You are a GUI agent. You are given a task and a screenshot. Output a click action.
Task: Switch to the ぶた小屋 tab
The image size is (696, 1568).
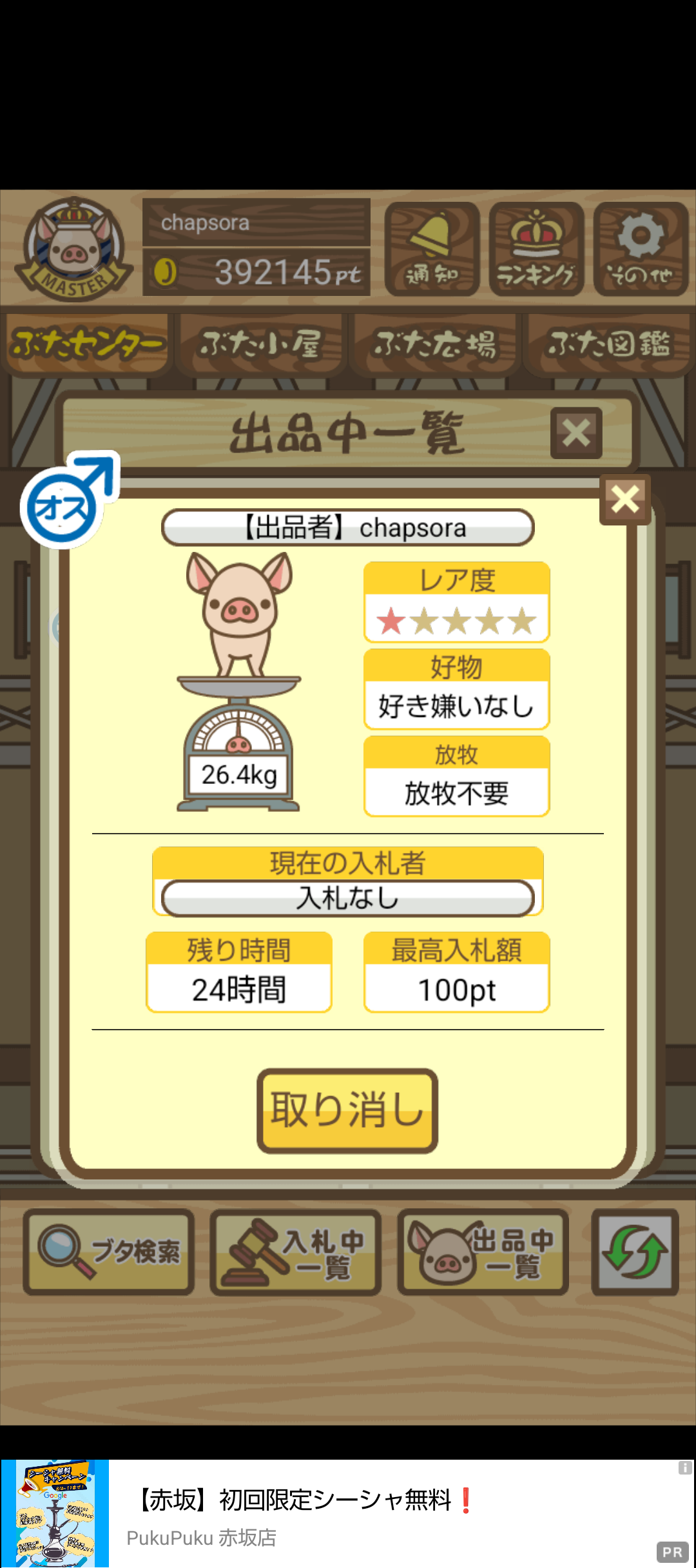[261, 344]
